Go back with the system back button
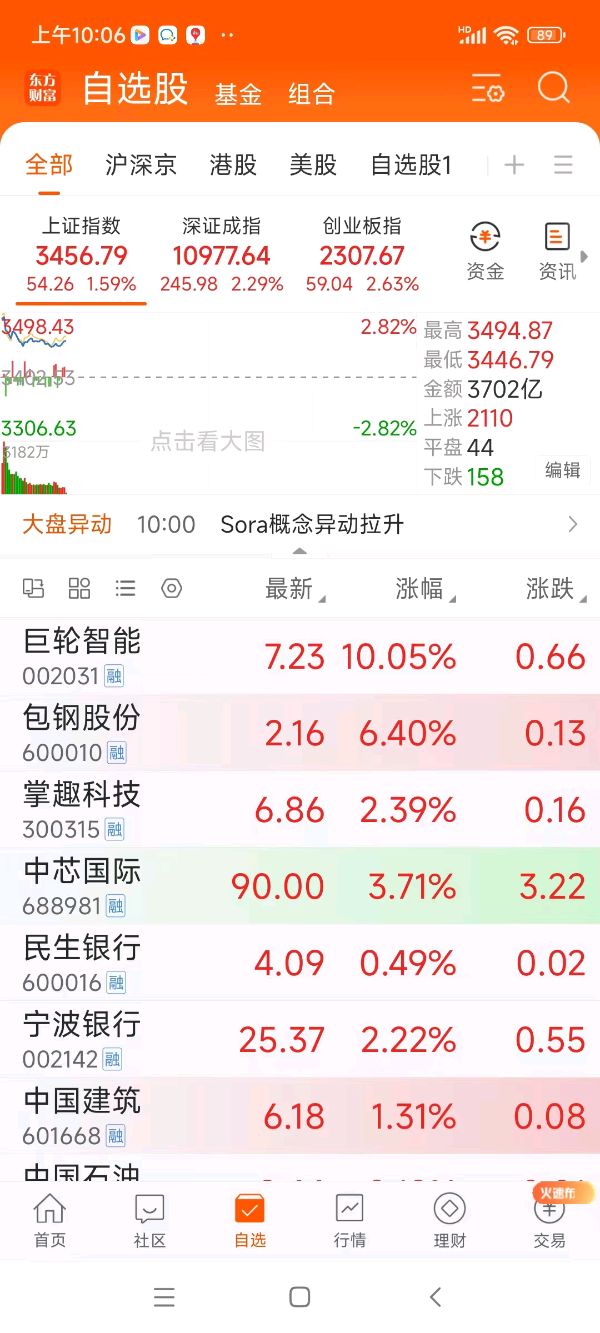The image size is (600, 1333). (x=435, y=1297)
